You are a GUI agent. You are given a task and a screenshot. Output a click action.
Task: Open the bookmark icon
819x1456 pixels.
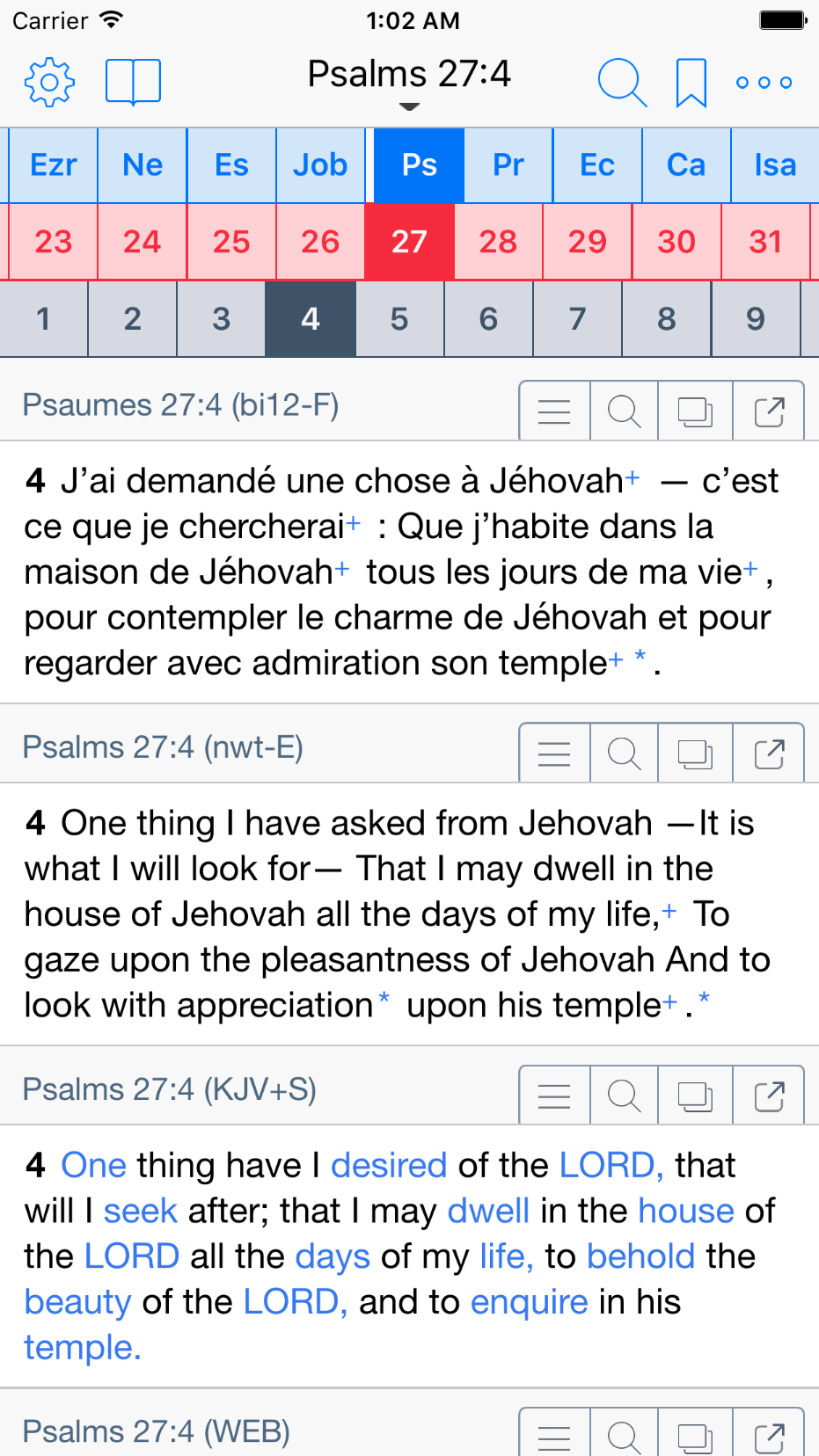(x=691, y=83)
